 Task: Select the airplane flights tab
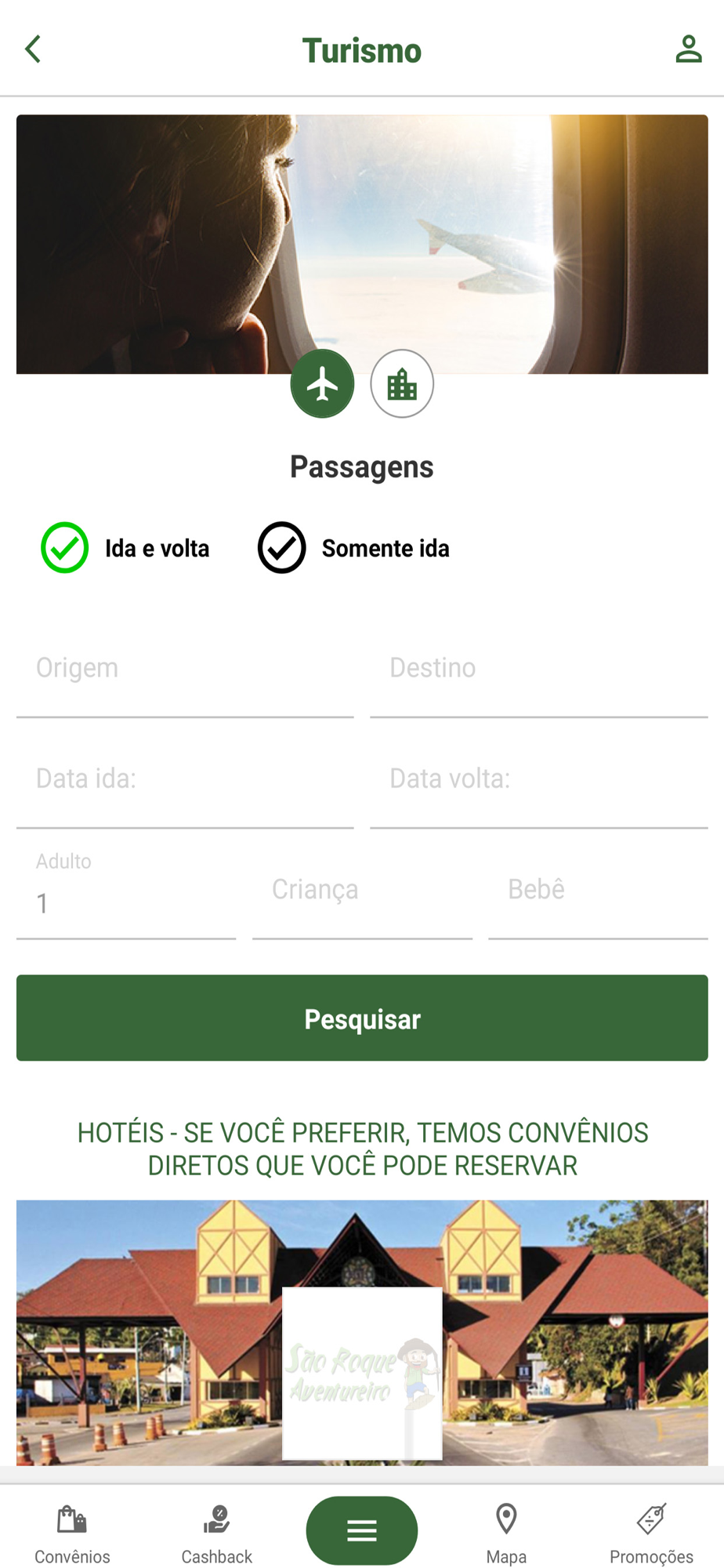(322, 384)
